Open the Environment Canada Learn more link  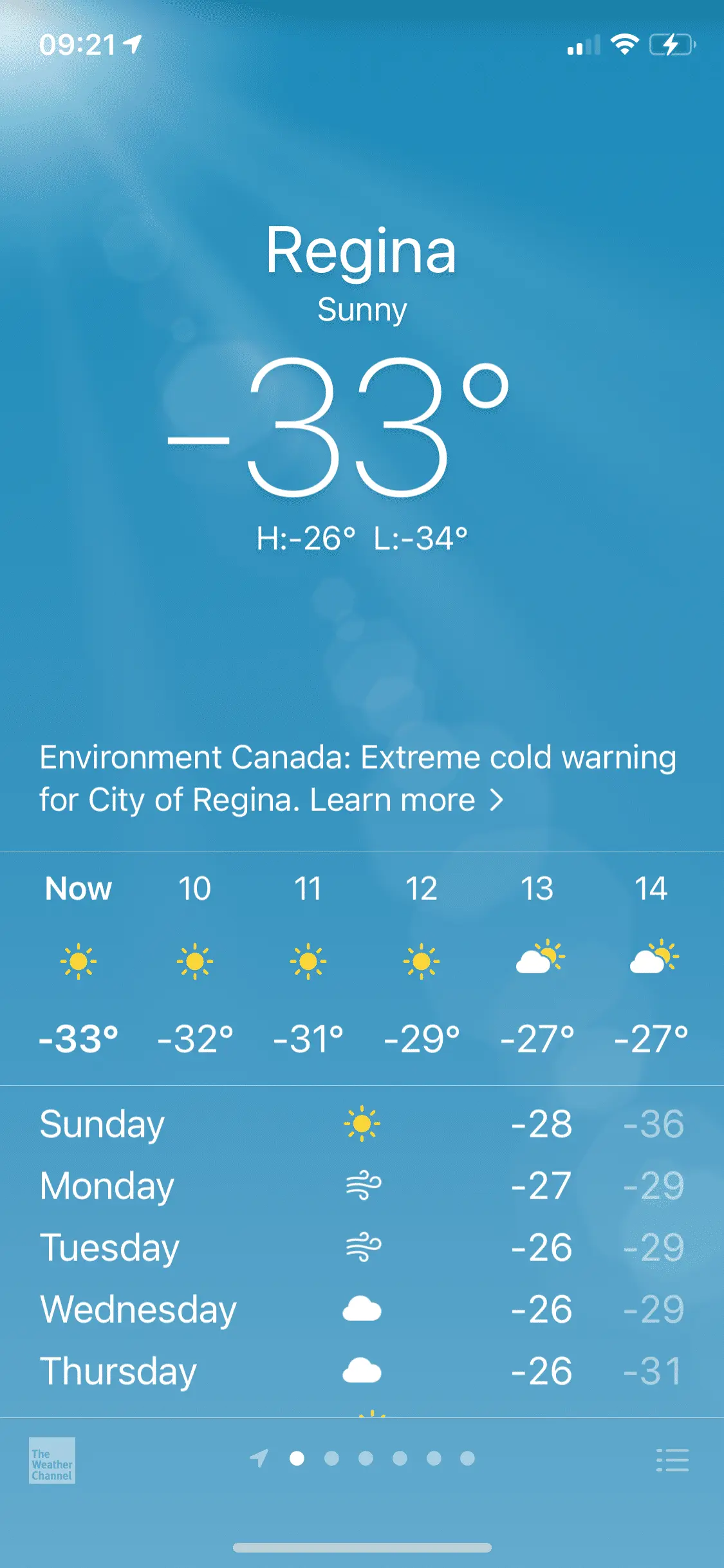pos(405,800)
